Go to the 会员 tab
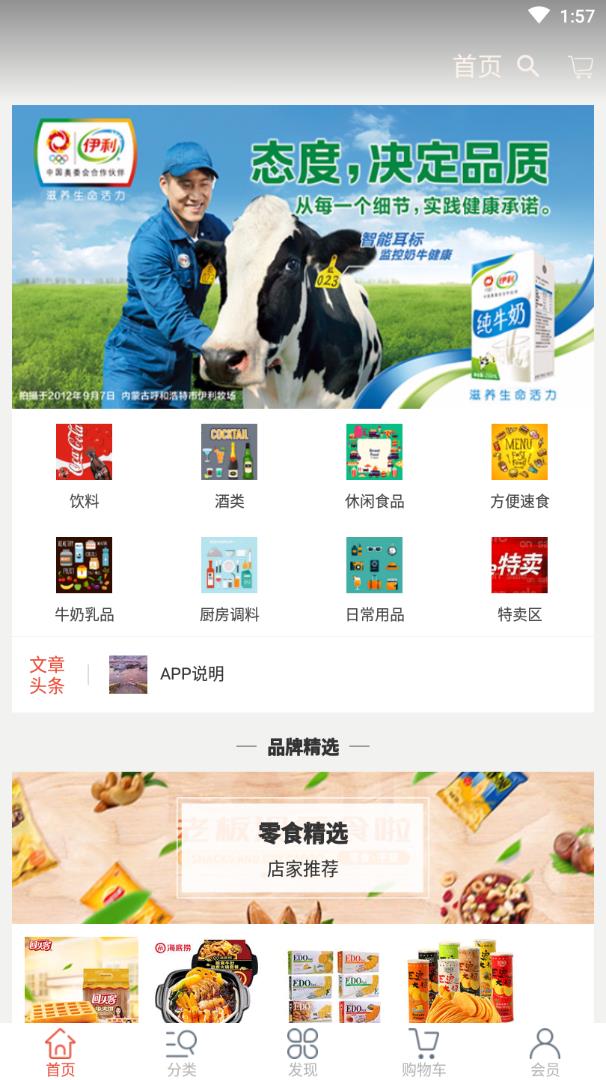This screenshot has width=606, height=1080. click(545, 1052)
